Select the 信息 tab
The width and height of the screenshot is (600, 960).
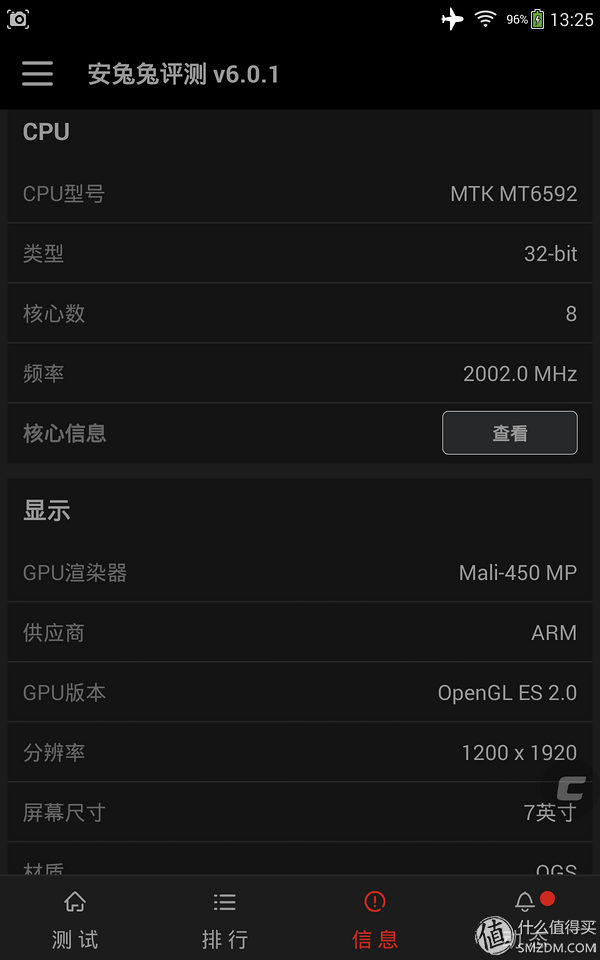coord(375,918)
